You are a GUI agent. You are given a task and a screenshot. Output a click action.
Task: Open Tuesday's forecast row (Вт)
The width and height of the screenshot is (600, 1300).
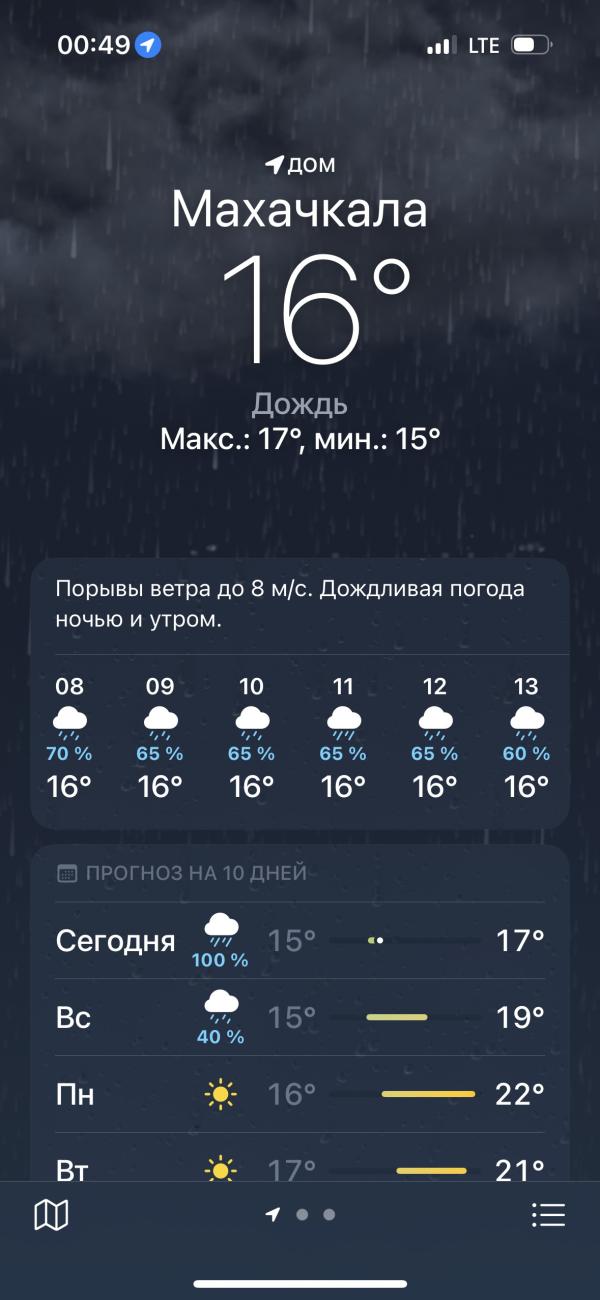pyautogui.click(x=300, y=1158)
